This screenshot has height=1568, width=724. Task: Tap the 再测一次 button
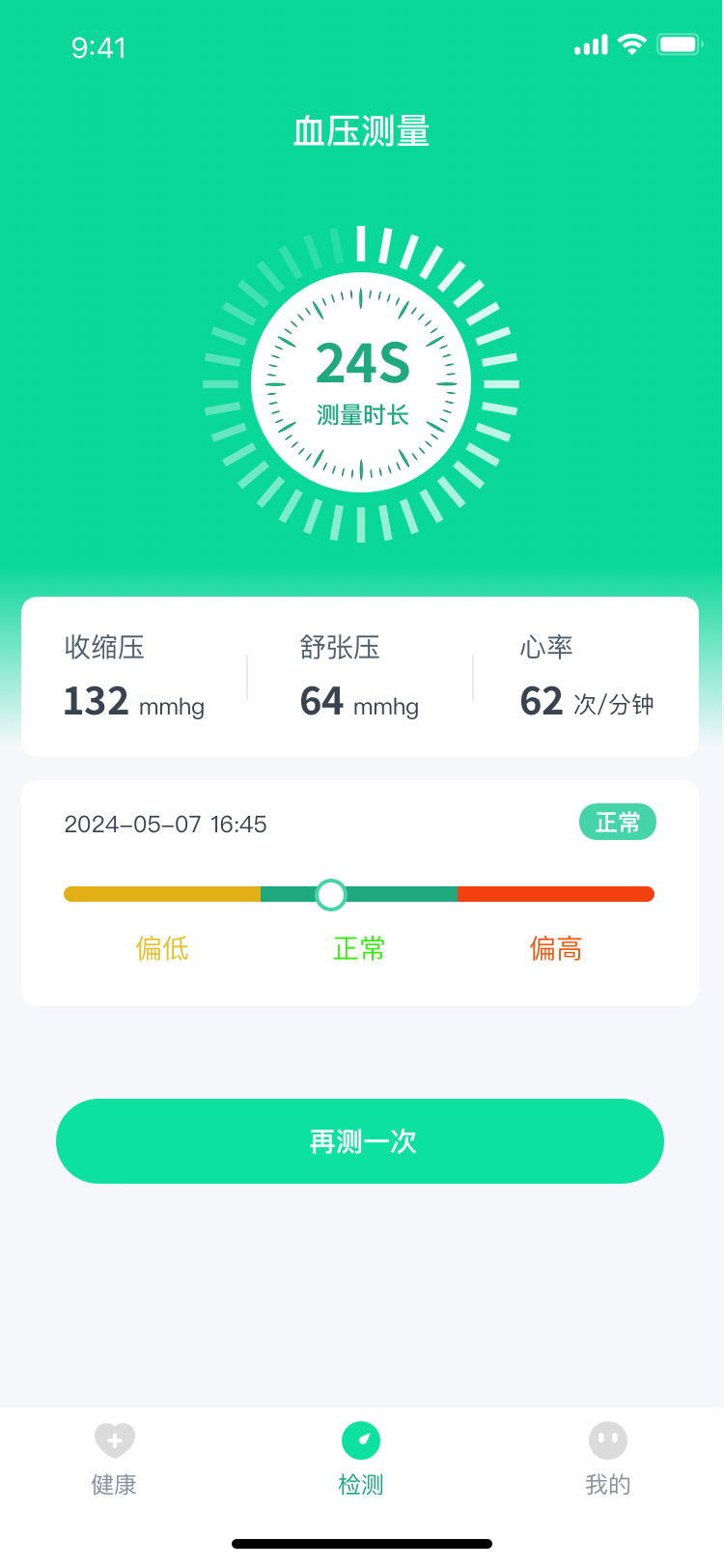[x=360, y=1141]
